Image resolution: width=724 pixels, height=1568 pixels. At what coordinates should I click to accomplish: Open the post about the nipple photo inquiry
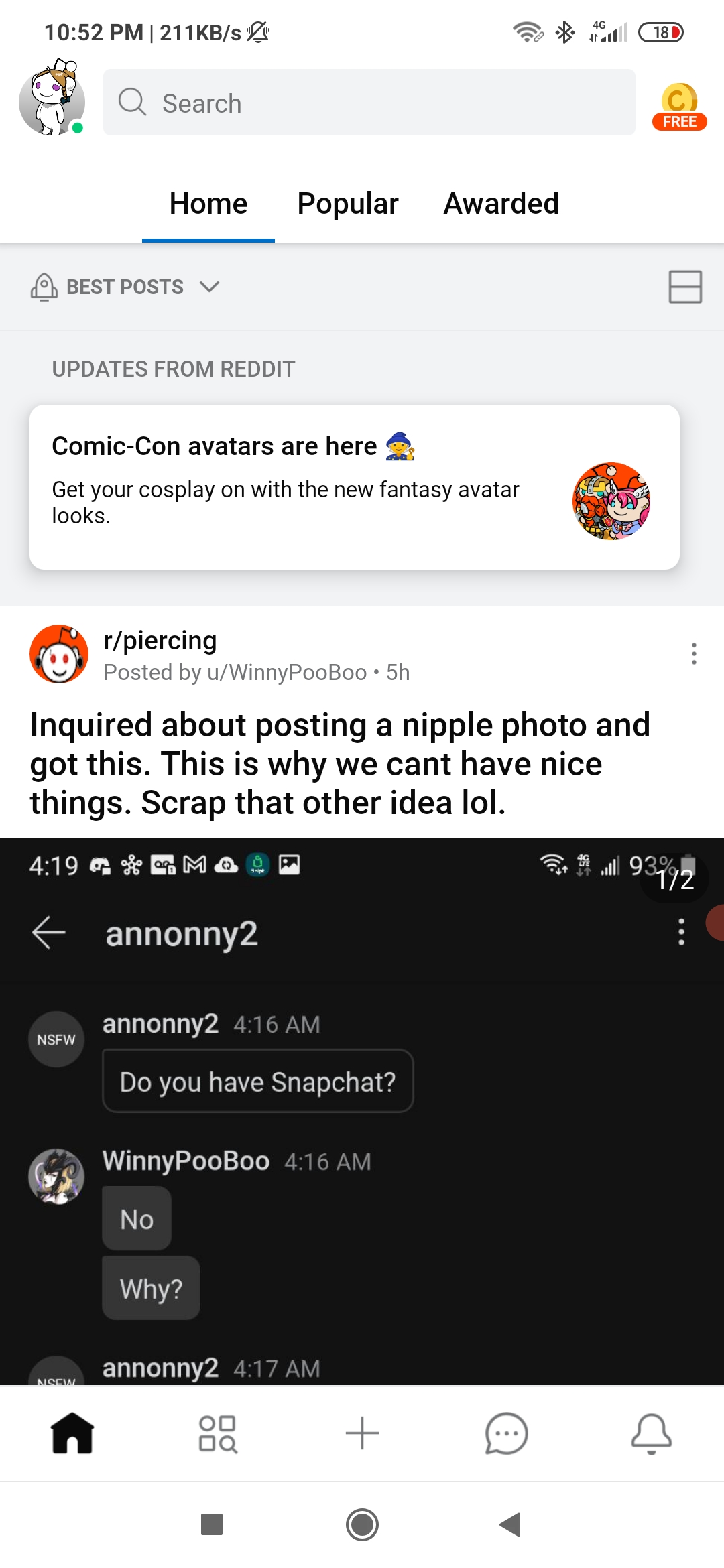340,763
